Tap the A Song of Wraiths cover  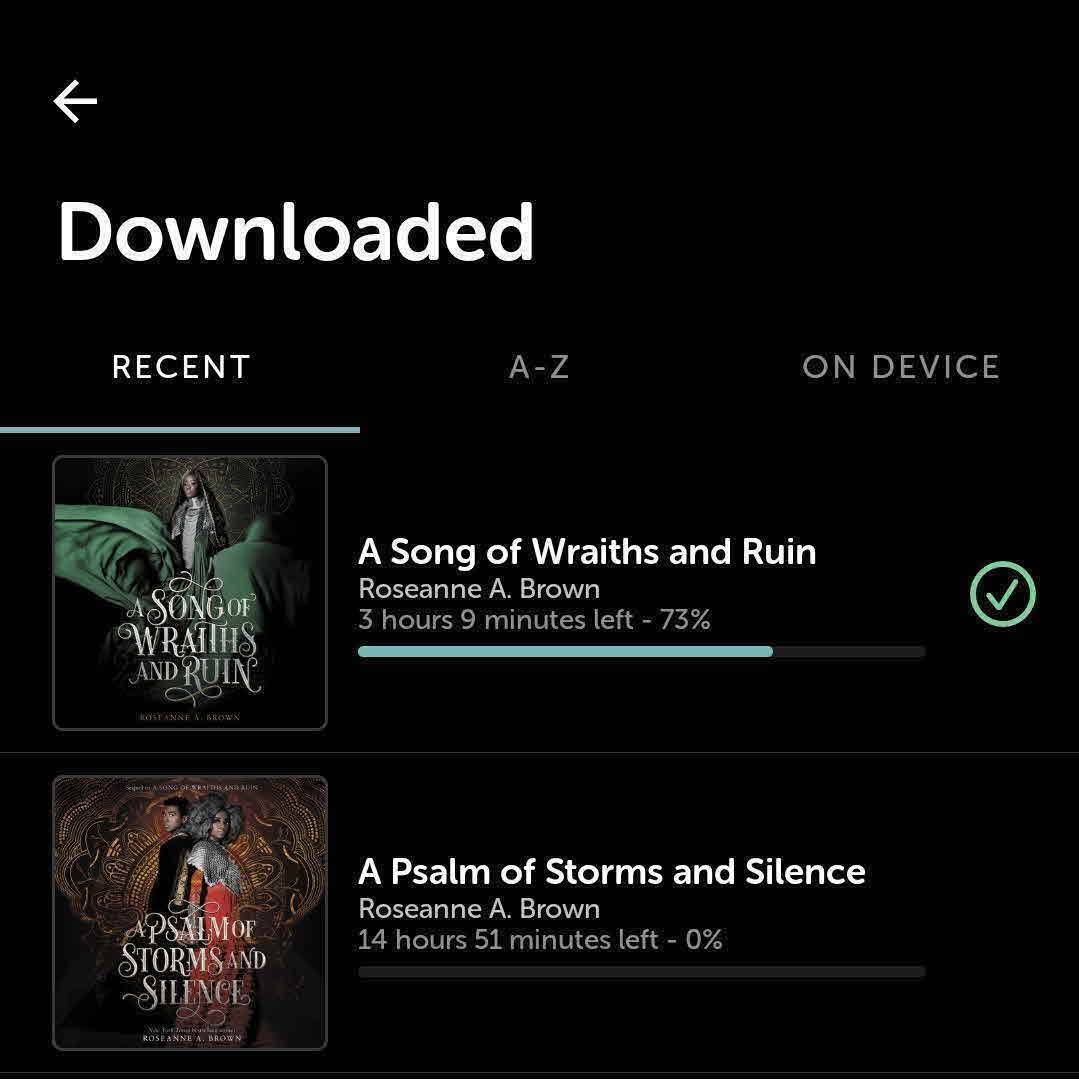190,593
